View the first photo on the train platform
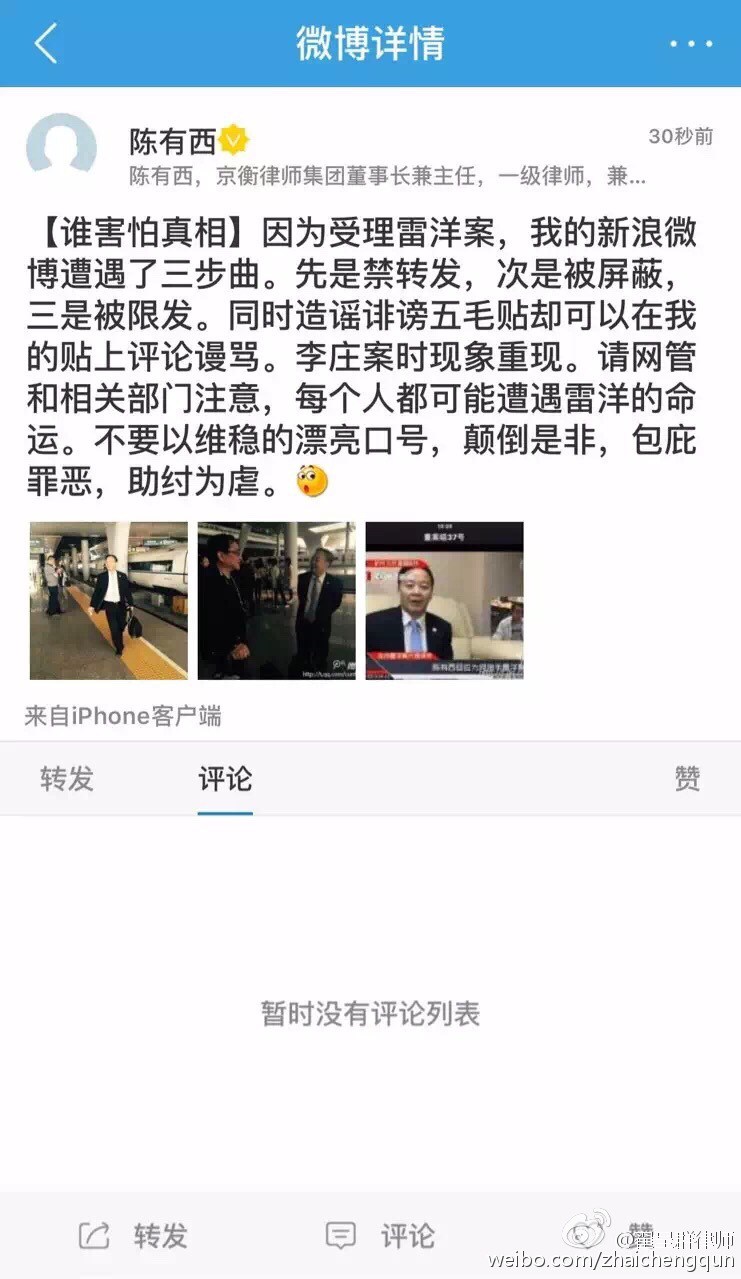Viewport: 741px width, 1279px height. click(x=109, y=600)
